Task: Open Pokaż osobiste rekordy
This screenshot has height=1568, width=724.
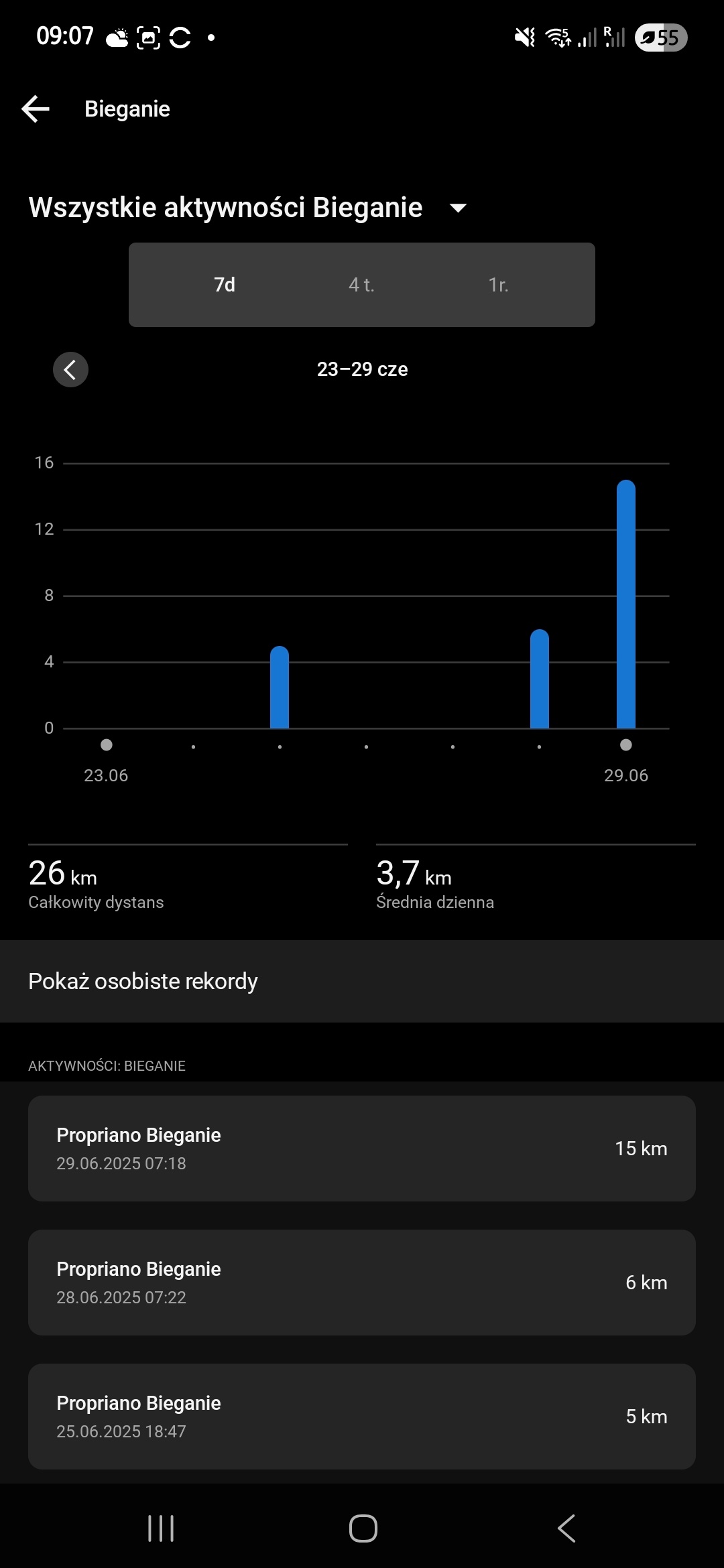Action: [362, 981]
